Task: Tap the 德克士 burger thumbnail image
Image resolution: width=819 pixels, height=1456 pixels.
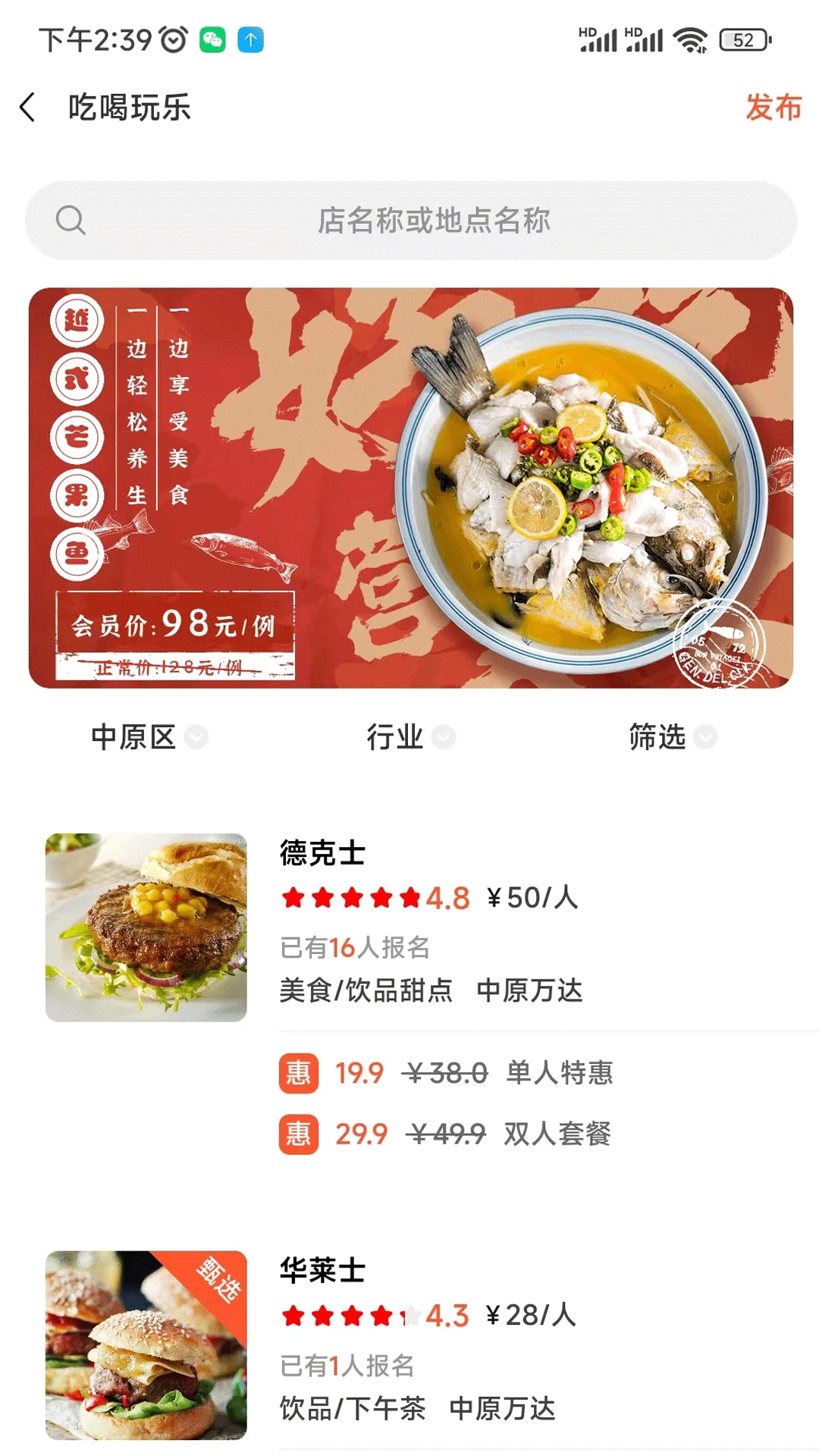Action: [146, 926]
